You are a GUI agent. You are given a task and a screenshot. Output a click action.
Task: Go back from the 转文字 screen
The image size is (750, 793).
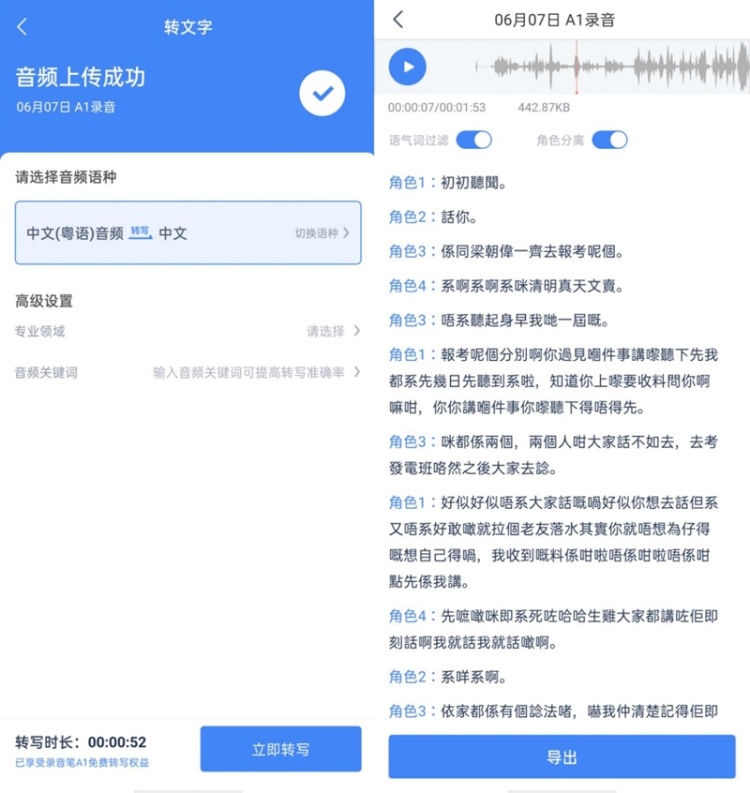click(22, 27)
